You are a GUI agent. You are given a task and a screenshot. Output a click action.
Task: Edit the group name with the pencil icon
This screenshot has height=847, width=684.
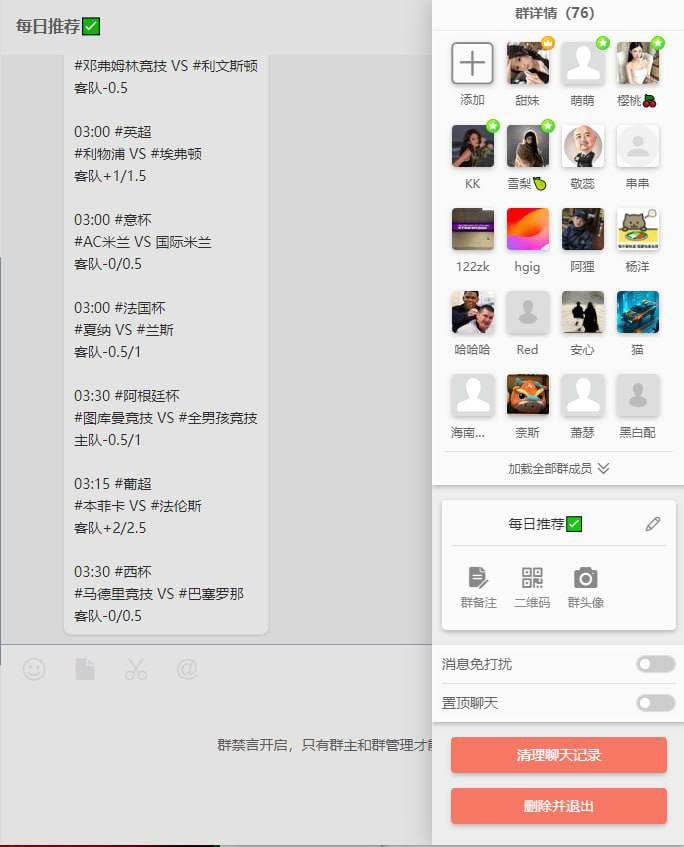[653, 523]
